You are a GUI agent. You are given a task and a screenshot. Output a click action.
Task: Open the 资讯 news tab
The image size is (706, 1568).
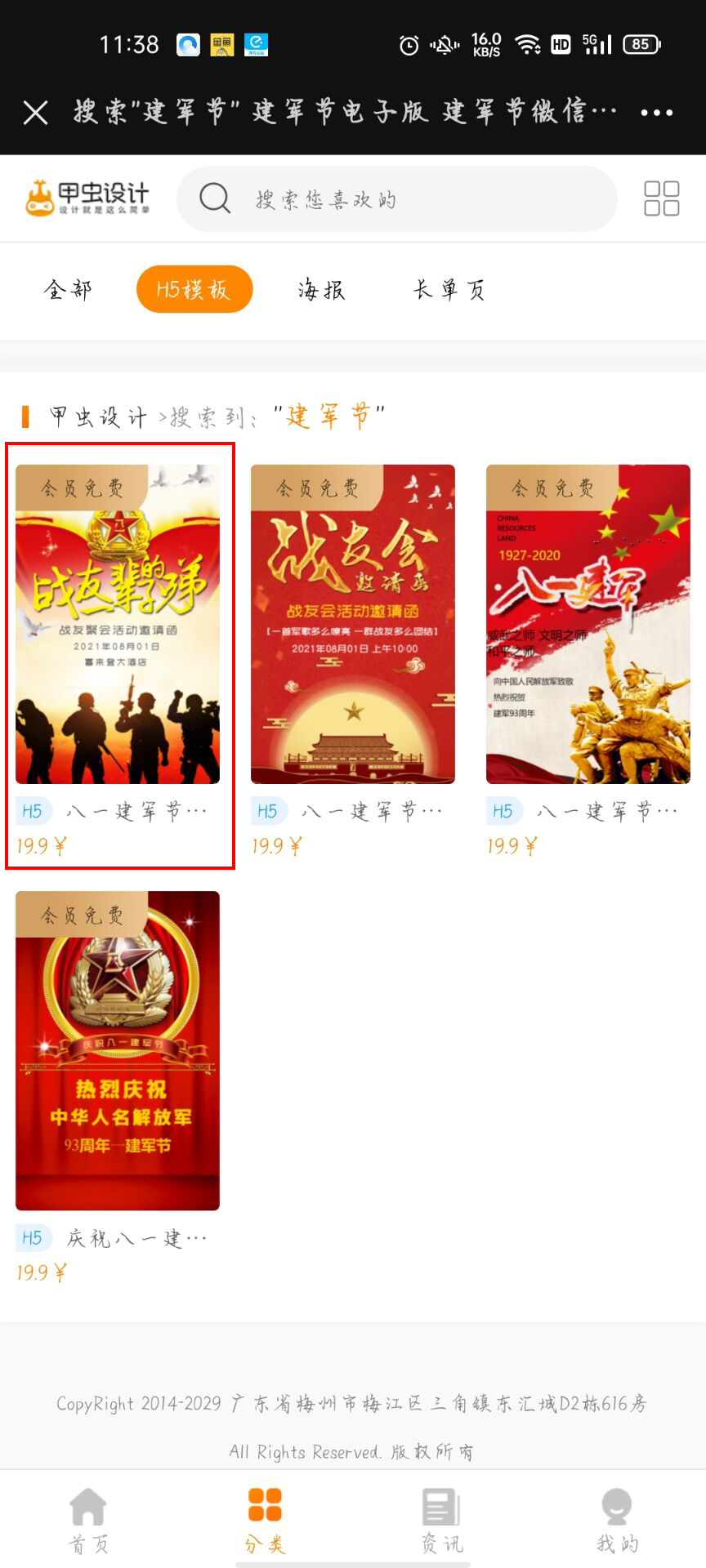[x=441, y=1521]
